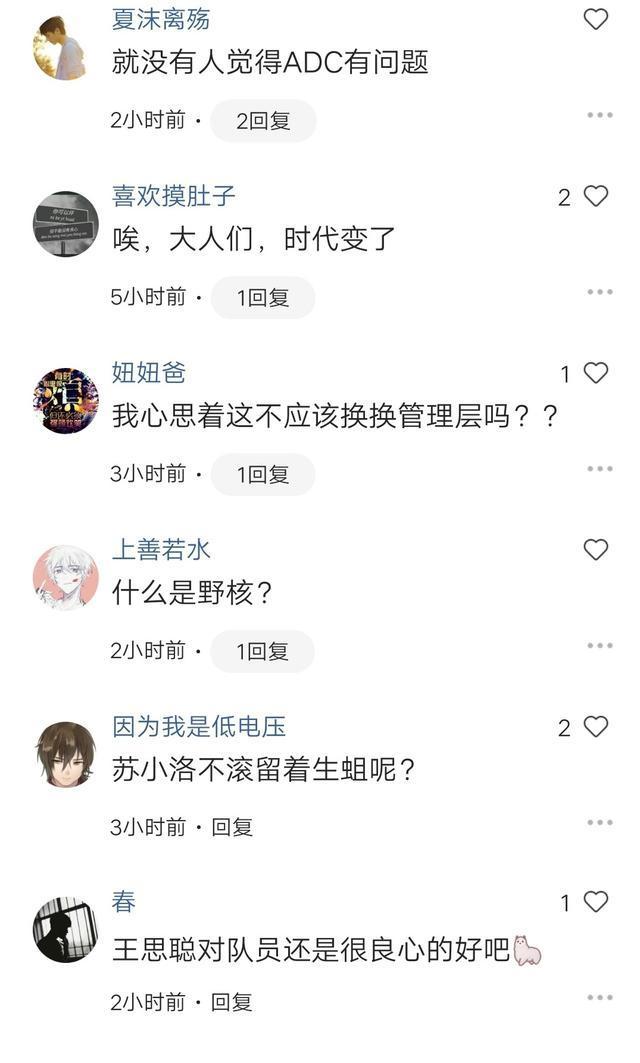The width and height of the screenshot is (640, 1063).
Task: Open the three-dot menu on 妞妞爸's comment
Action: pos(600,469)
